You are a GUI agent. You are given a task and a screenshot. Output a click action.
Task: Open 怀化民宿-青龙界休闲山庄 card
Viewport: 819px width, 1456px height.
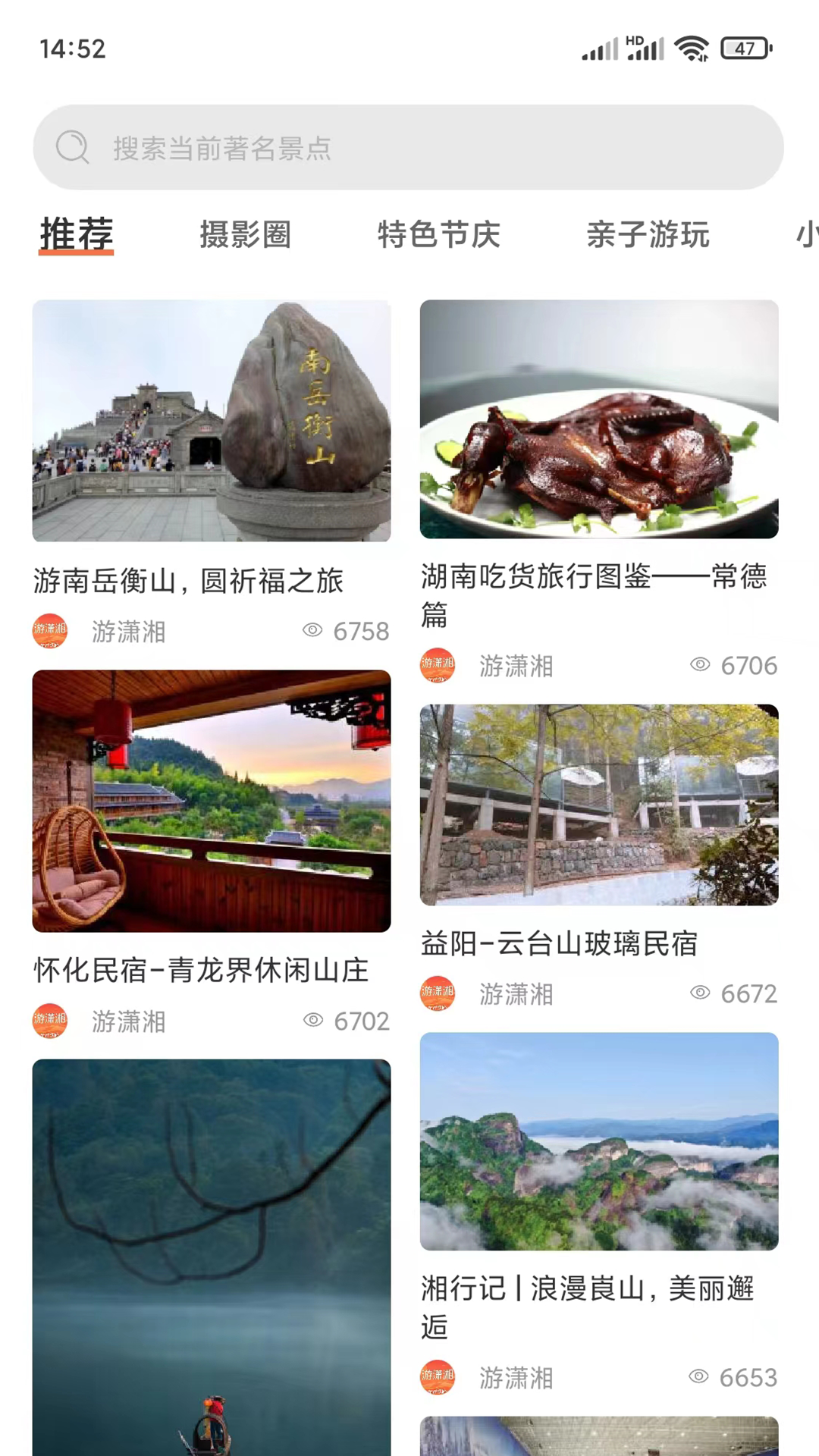(212, 801)
